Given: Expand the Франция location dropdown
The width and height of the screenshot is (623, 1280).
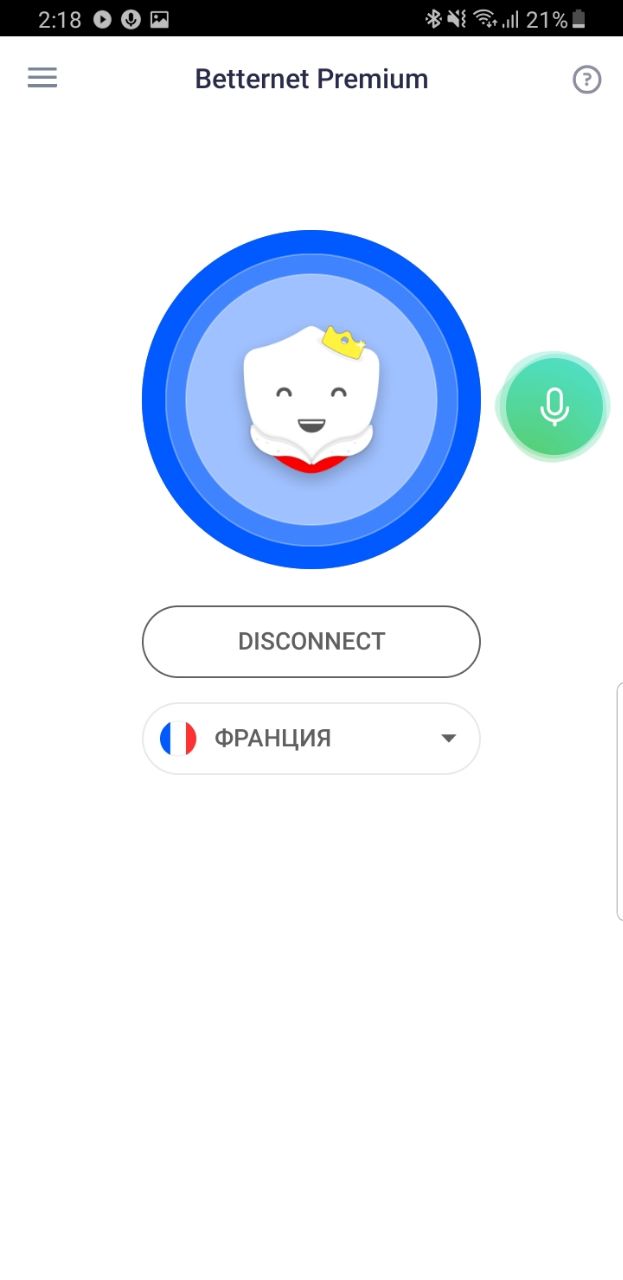Looking at the screenshot, I should 311,739.
